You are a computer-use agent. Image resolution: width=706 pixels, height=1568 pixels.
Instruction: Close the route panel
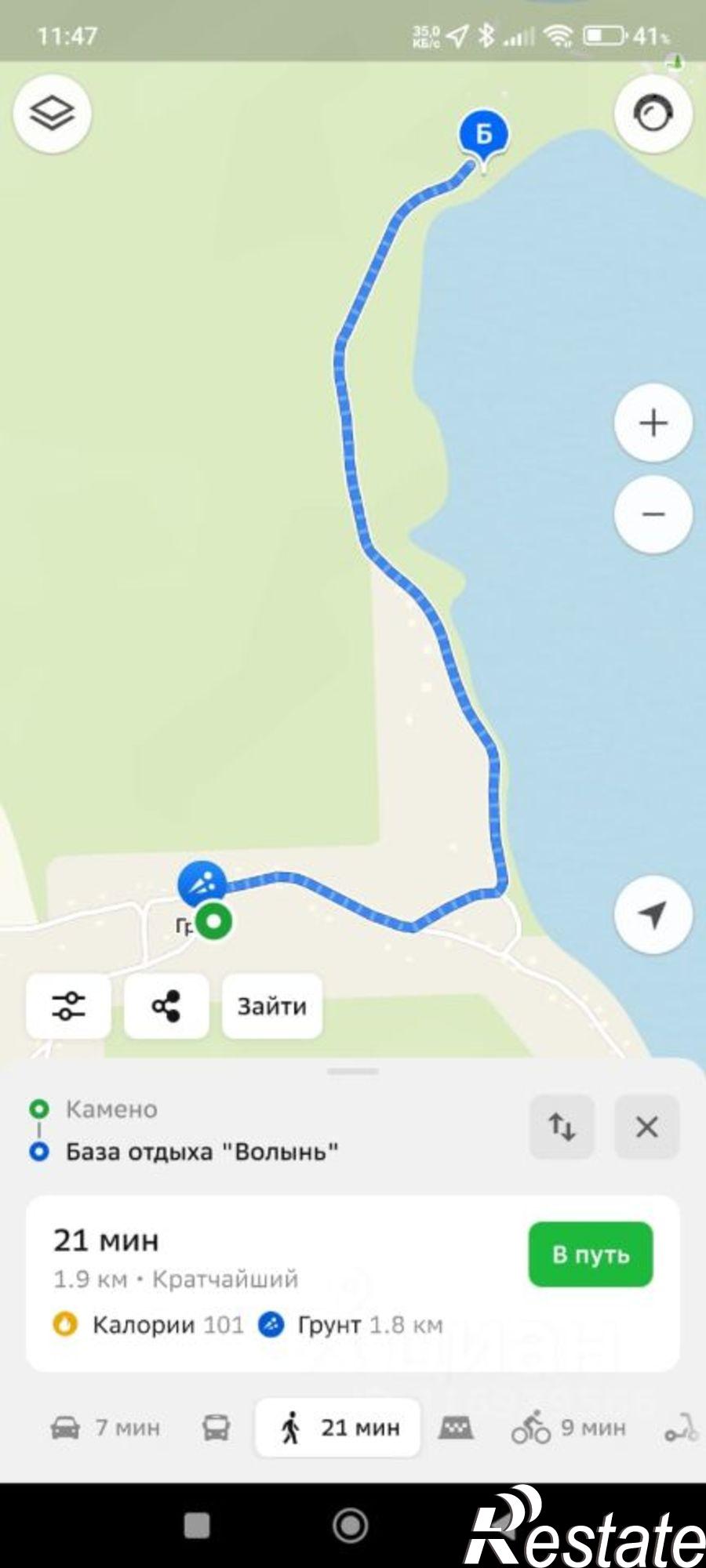[646, 1127]
